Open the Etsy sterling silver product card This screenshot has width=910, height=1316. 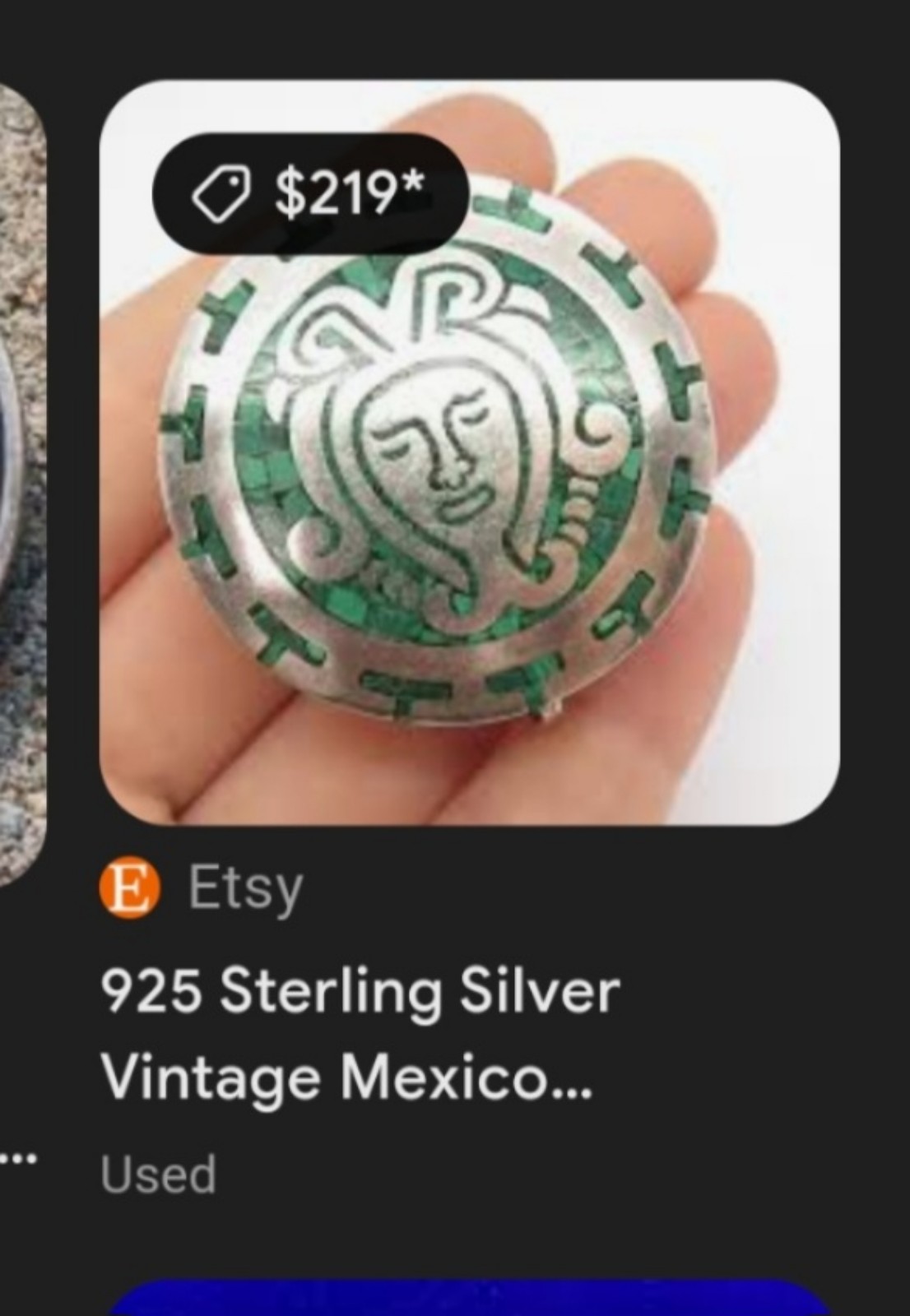(x=469, y=452)
